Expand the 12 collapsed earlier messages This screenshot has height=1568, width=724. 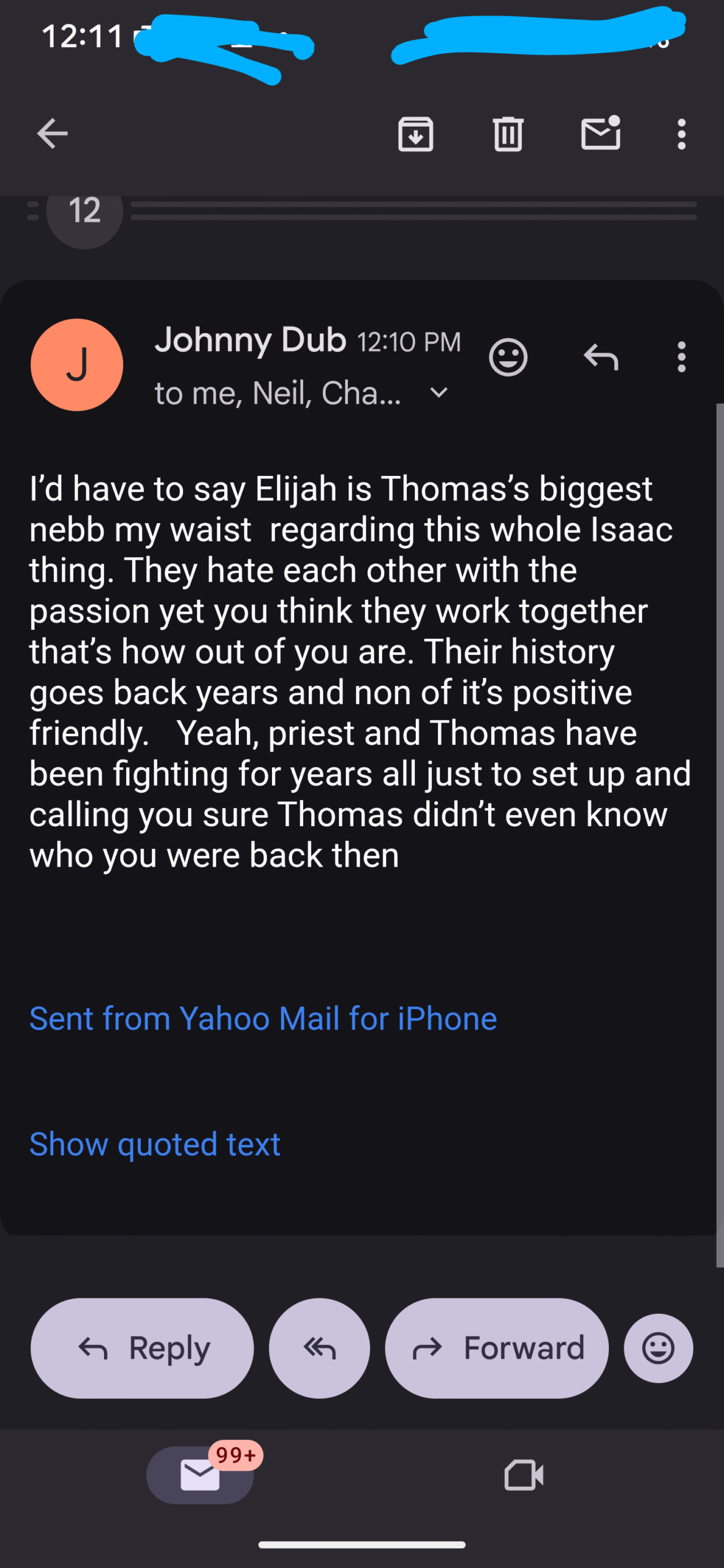pos(85,211)
